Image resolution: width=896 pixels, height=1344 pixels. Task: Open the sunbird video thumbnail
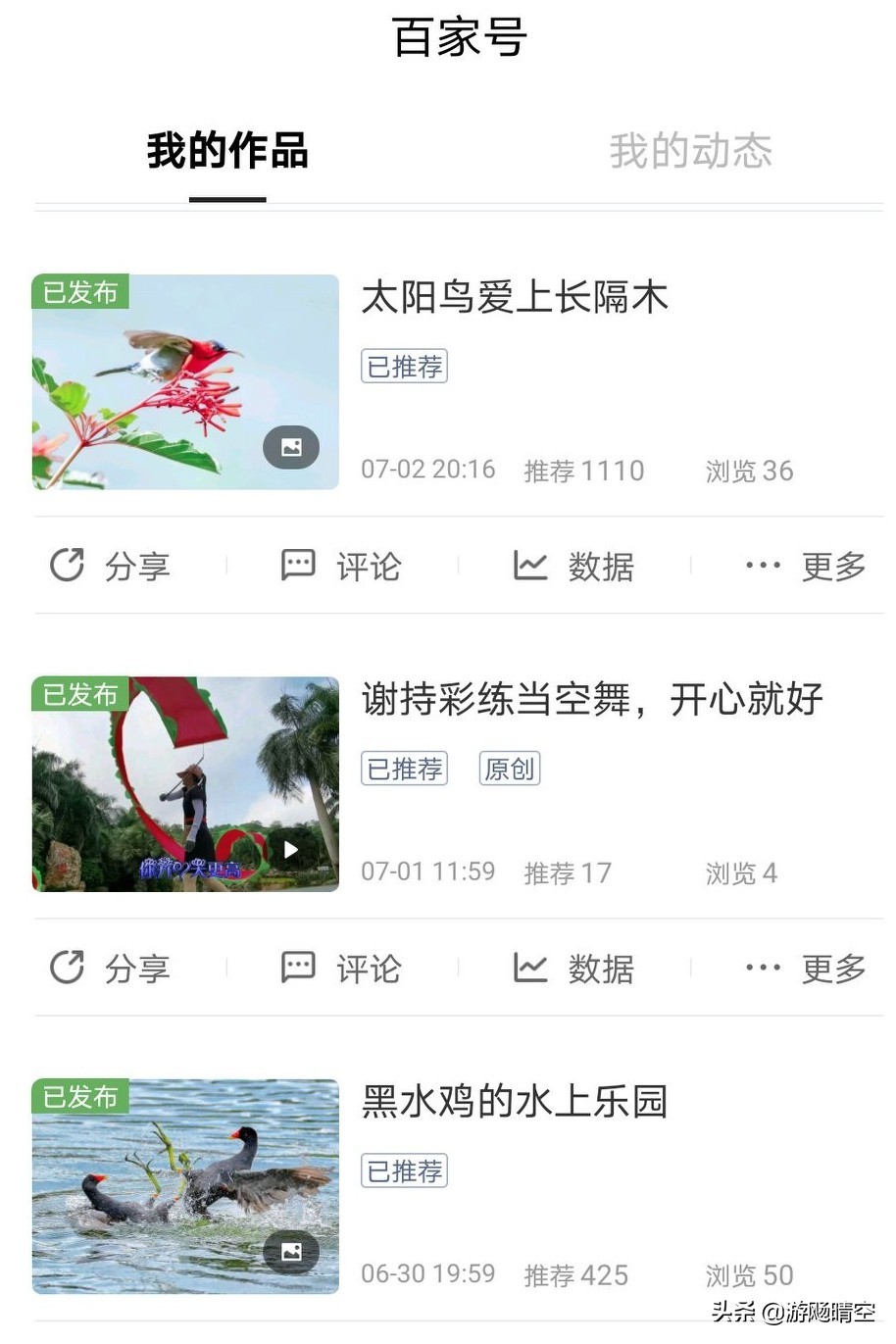tap(185, 382)
